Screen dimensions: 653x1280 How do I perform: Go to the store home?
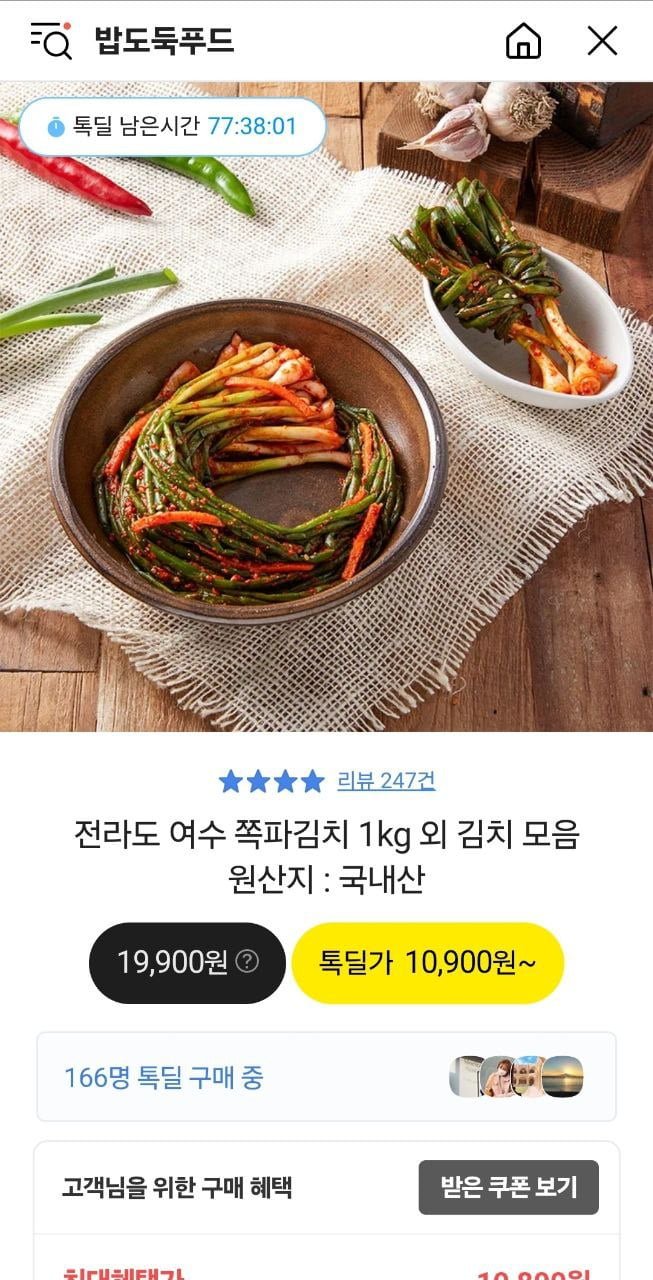point(523,41)
